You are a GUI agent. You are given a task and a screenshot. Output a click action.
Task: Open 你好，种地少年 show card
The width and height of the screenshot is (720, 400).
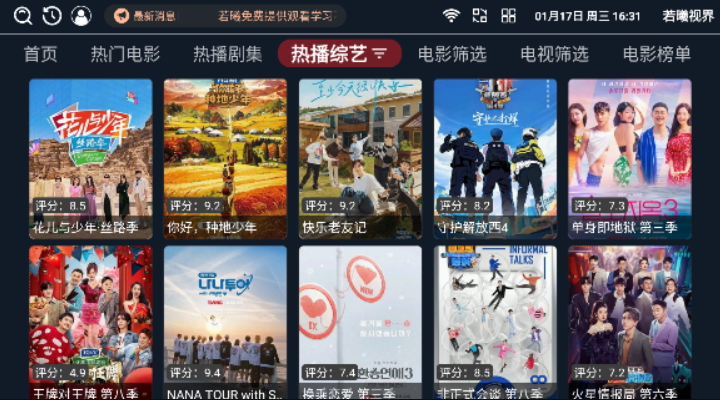click(225, 158)
